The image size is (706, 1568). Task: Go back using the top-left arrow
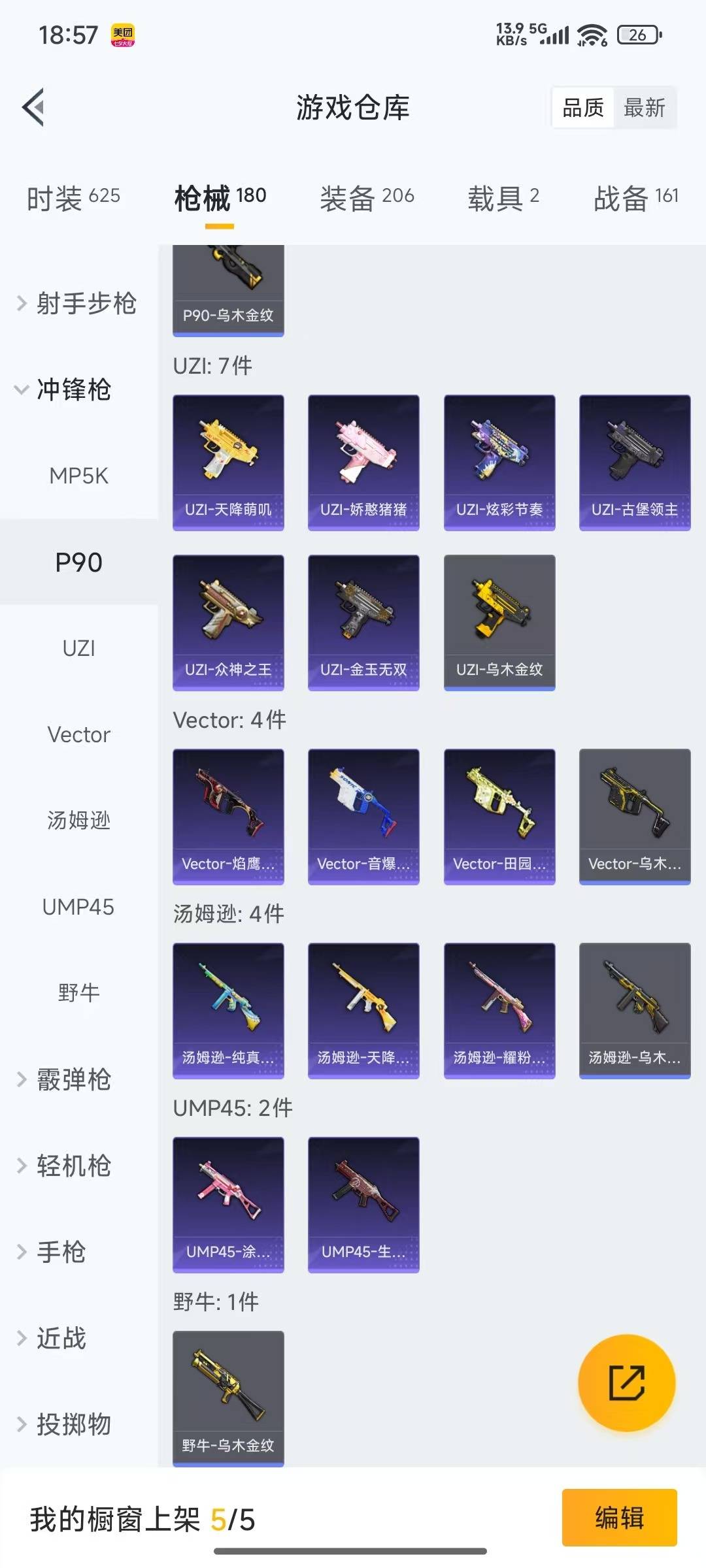(x=33, y=107)
